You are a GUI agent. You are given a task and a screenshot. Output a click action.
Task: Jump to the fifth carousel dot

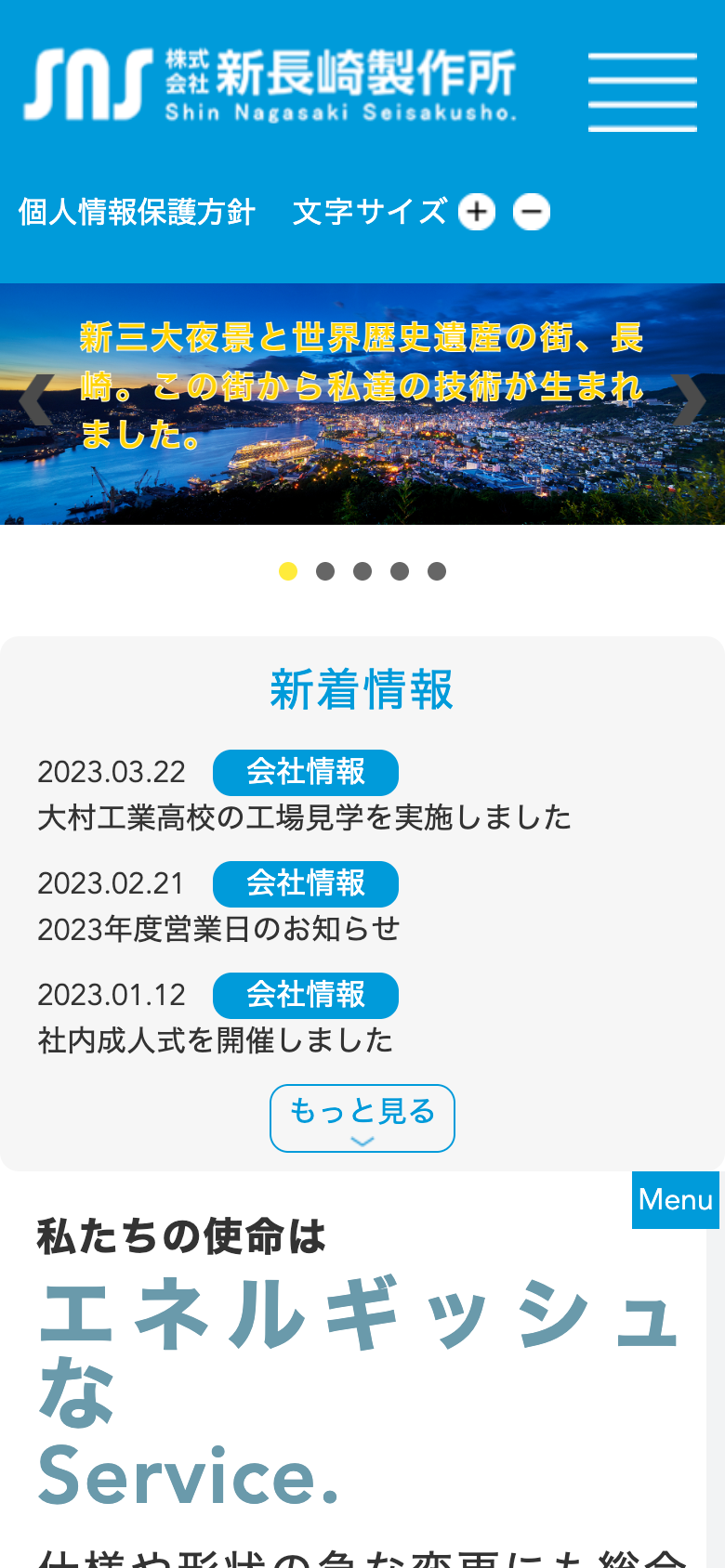point(437,571)
